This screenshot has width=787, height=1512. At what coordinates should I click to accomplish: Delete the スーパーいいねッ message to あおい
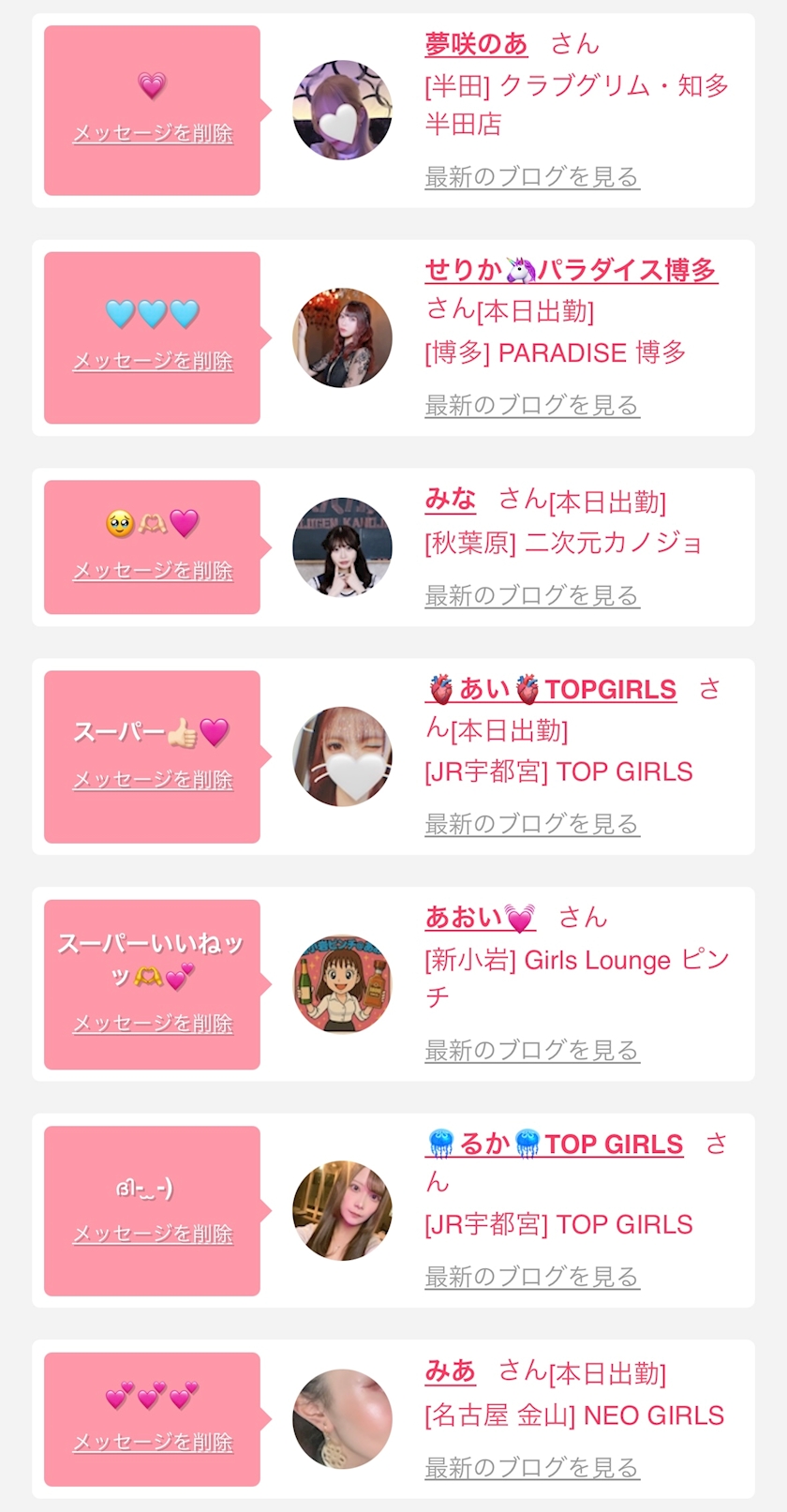click(153, 1024)
